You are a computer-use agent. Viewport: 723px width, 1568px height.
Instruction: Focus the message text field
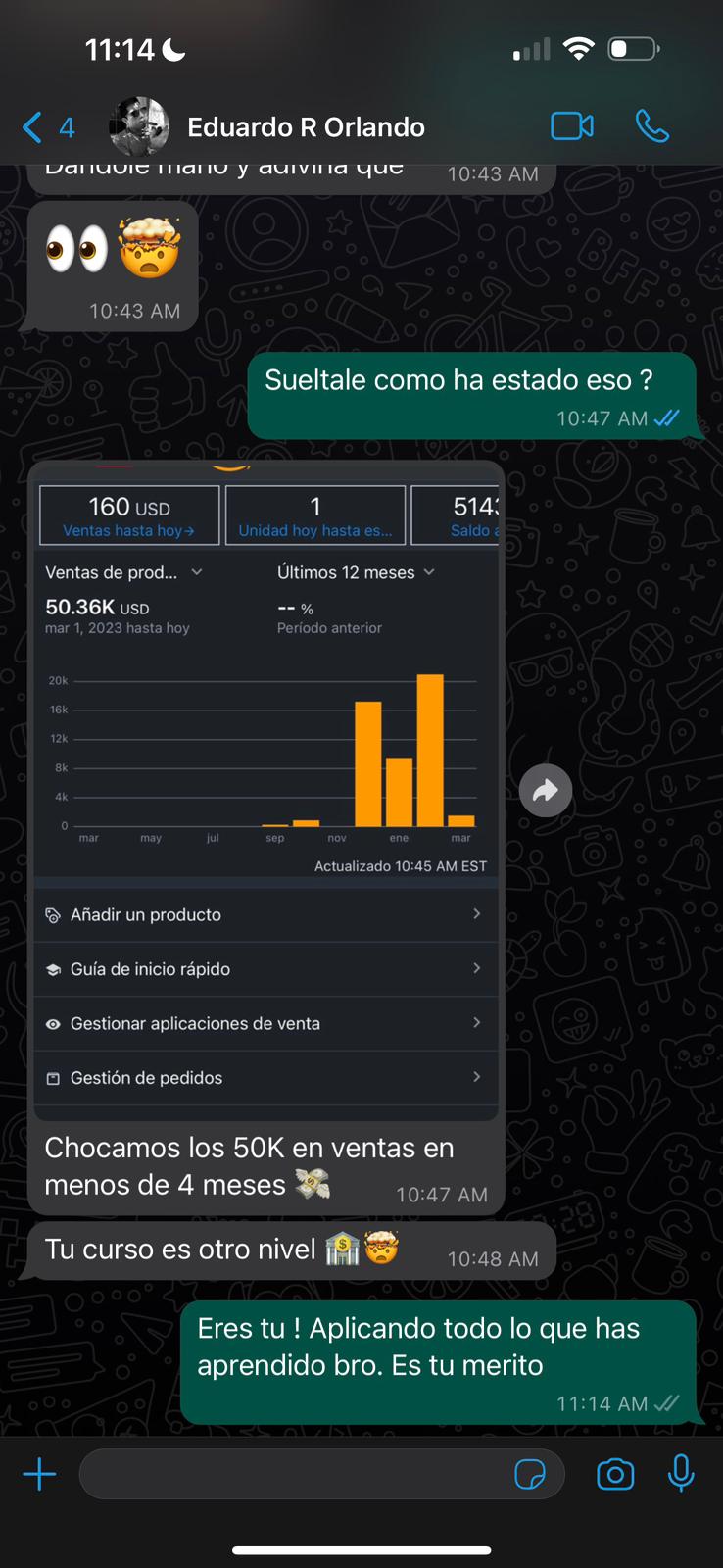click(294, 1474)
